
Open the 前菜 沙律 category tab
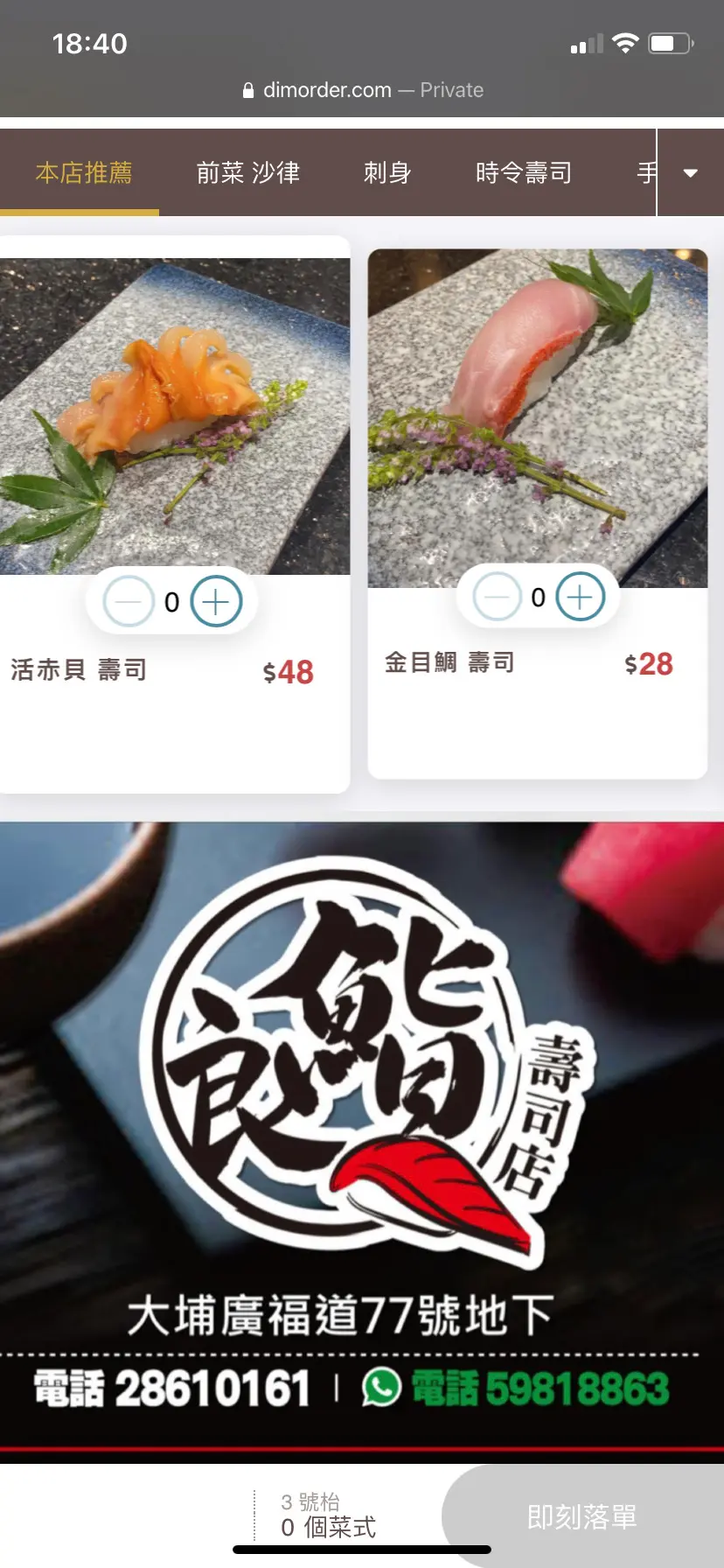[247, 173]
